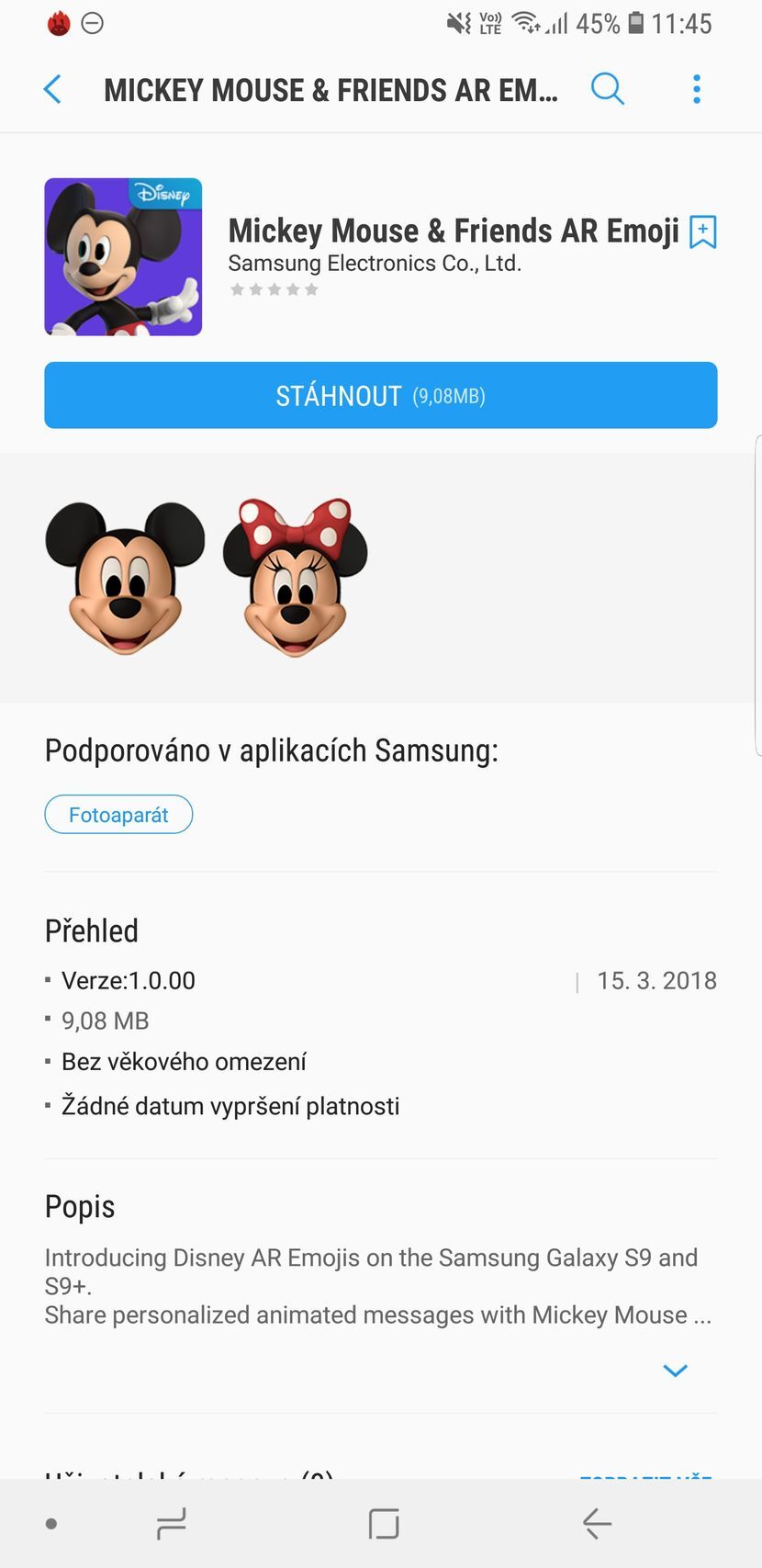762x1568 pixels.
Task: Tap the Mickey Mouse app icon
Action: pos(123,256)
